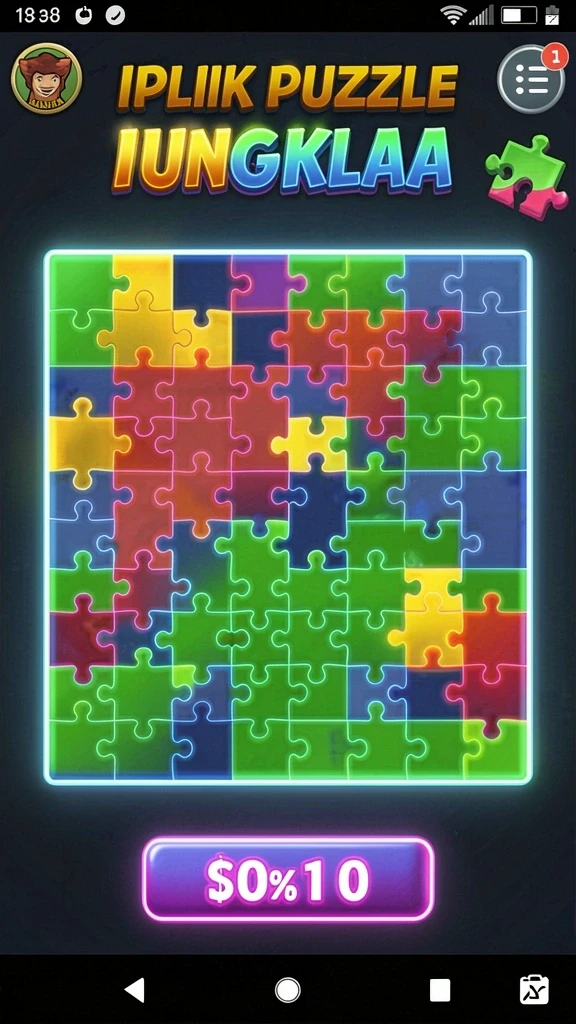Tap the purple $0%10 button
The width and height of the screenshot is (576, 1024).
[288, 879]
